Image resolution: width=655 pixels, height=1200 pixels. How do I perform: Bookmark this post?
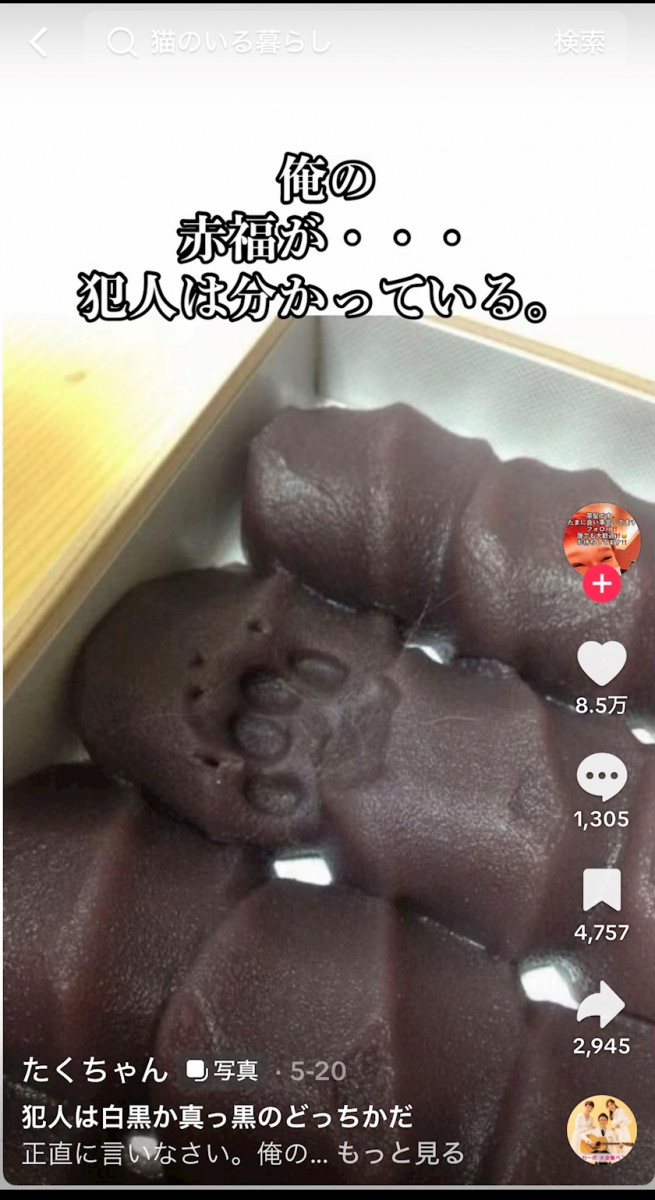point(601,890)
